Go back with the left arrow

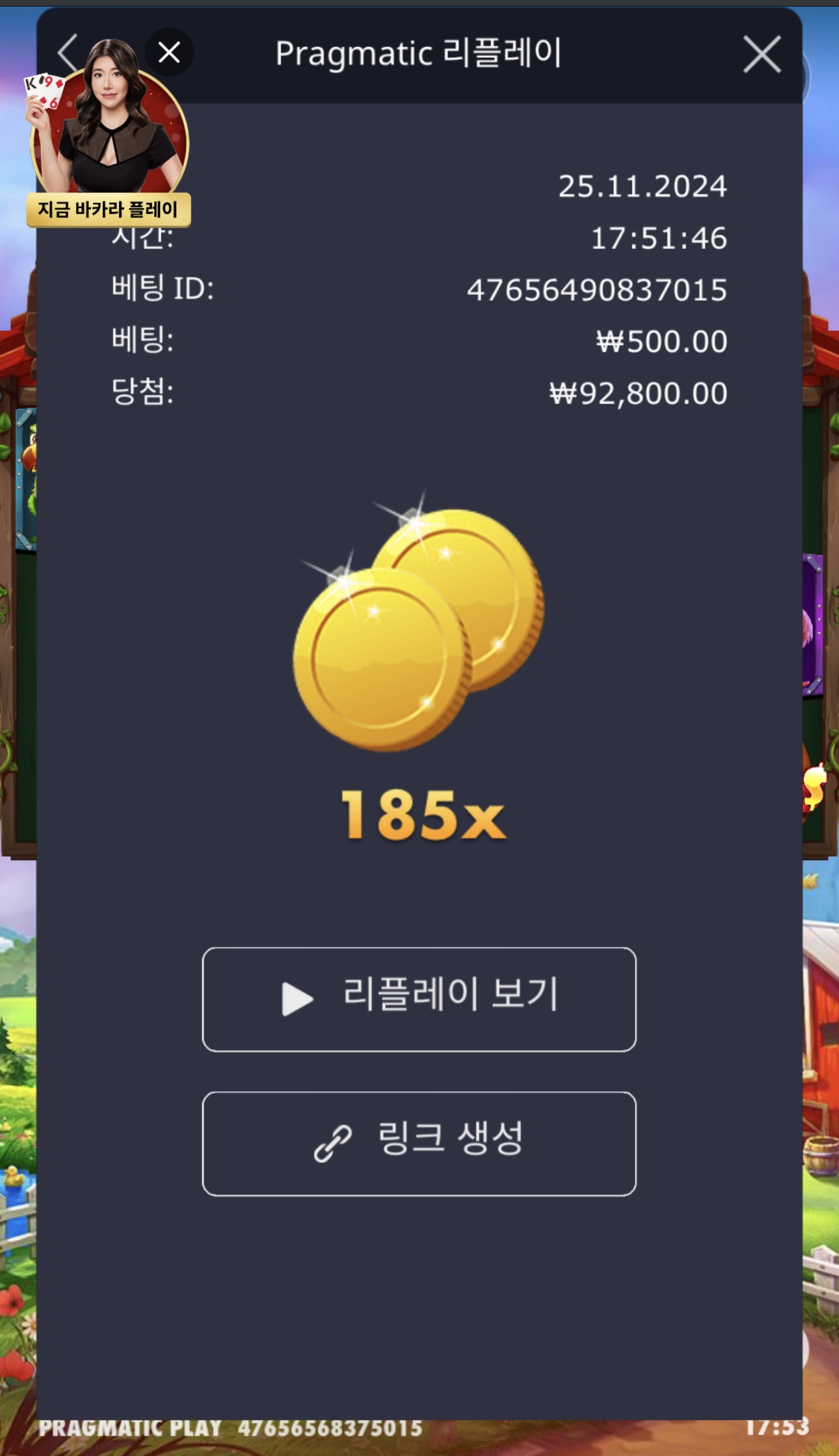click(67, 53)
